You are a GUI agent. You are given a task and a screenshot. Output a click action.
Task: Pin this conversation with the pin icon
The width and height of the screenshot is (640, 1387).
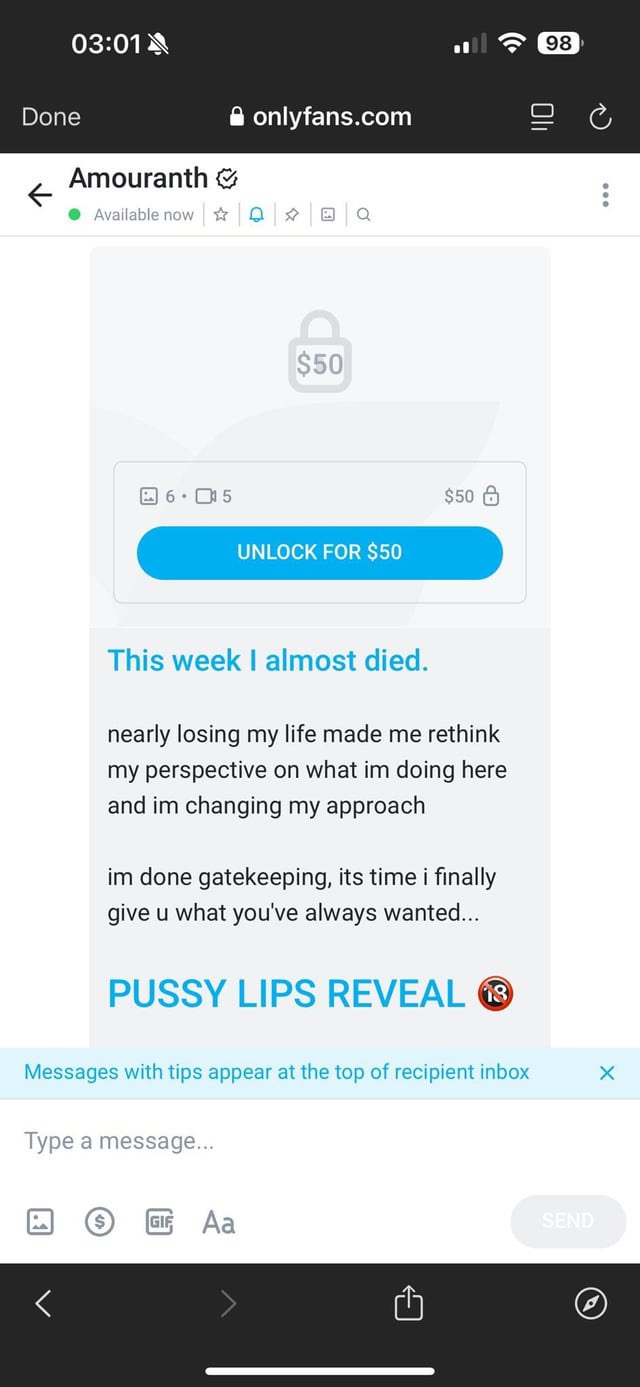click(291, 214)
